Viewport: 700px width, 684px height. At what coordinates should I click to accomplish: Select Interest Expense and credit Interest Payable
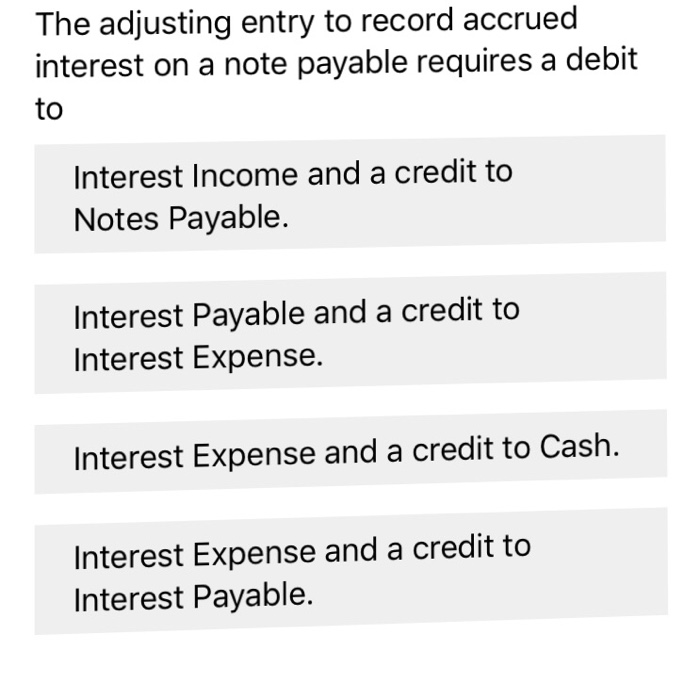click(x=350, y=572)
